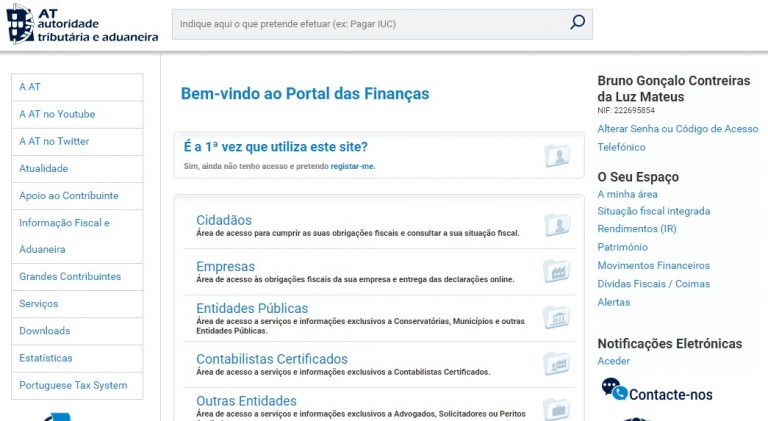Enter the Cidadãos area
This screenshot has width=768, height=421.
click(x=224, y=220)
